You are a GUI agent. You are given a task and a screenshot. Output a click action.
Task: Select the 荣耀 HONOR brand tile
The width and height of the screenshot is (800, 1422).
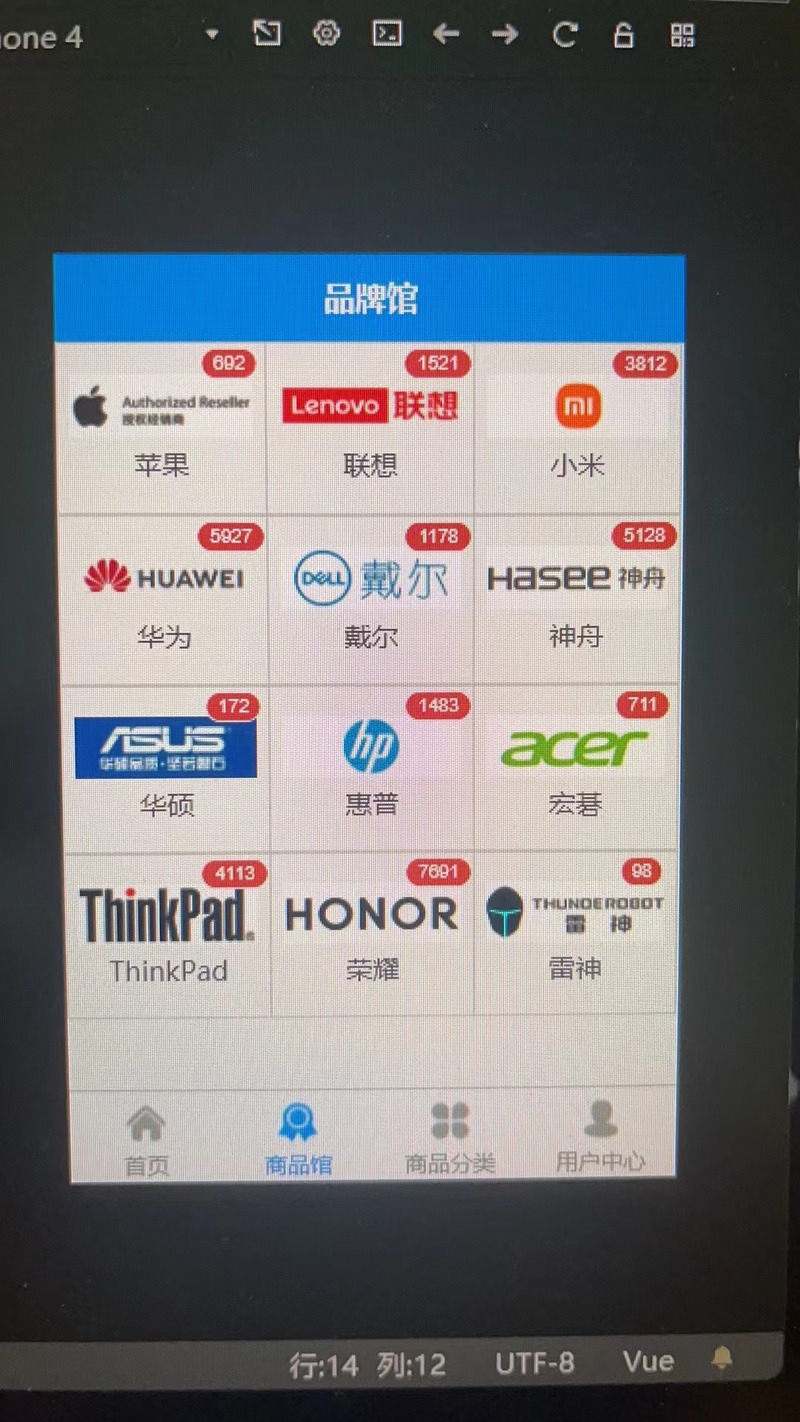pos(372,935)
